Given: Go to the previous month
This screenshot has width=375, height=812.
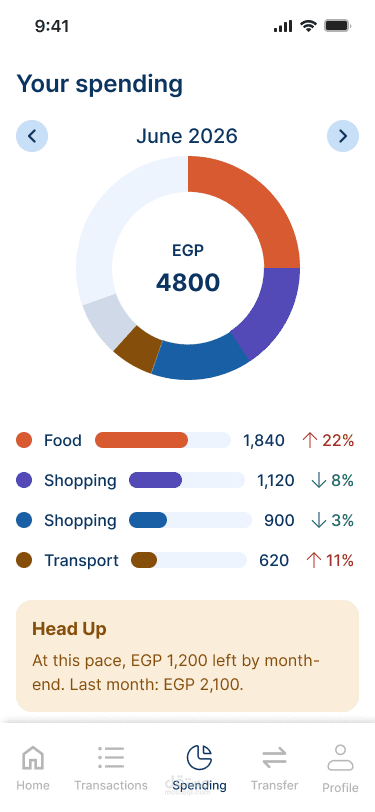Looking at the screenshot, I should [32, 136].
